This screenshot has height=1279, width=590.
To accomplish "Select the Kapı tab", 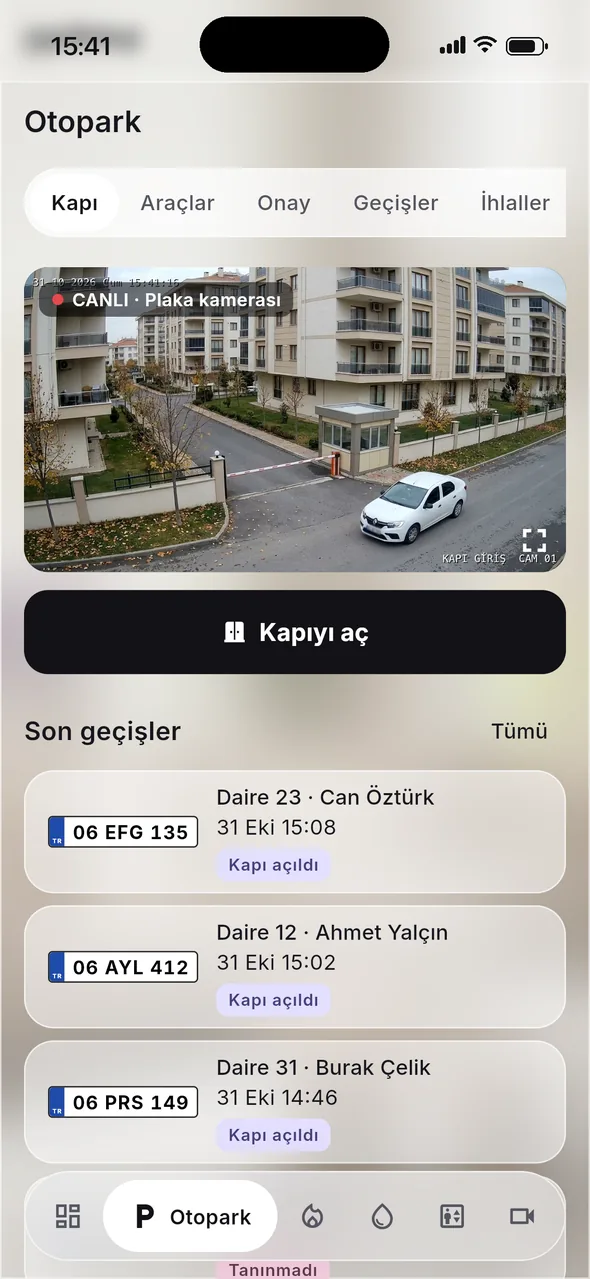I will [x=75, y=203].
